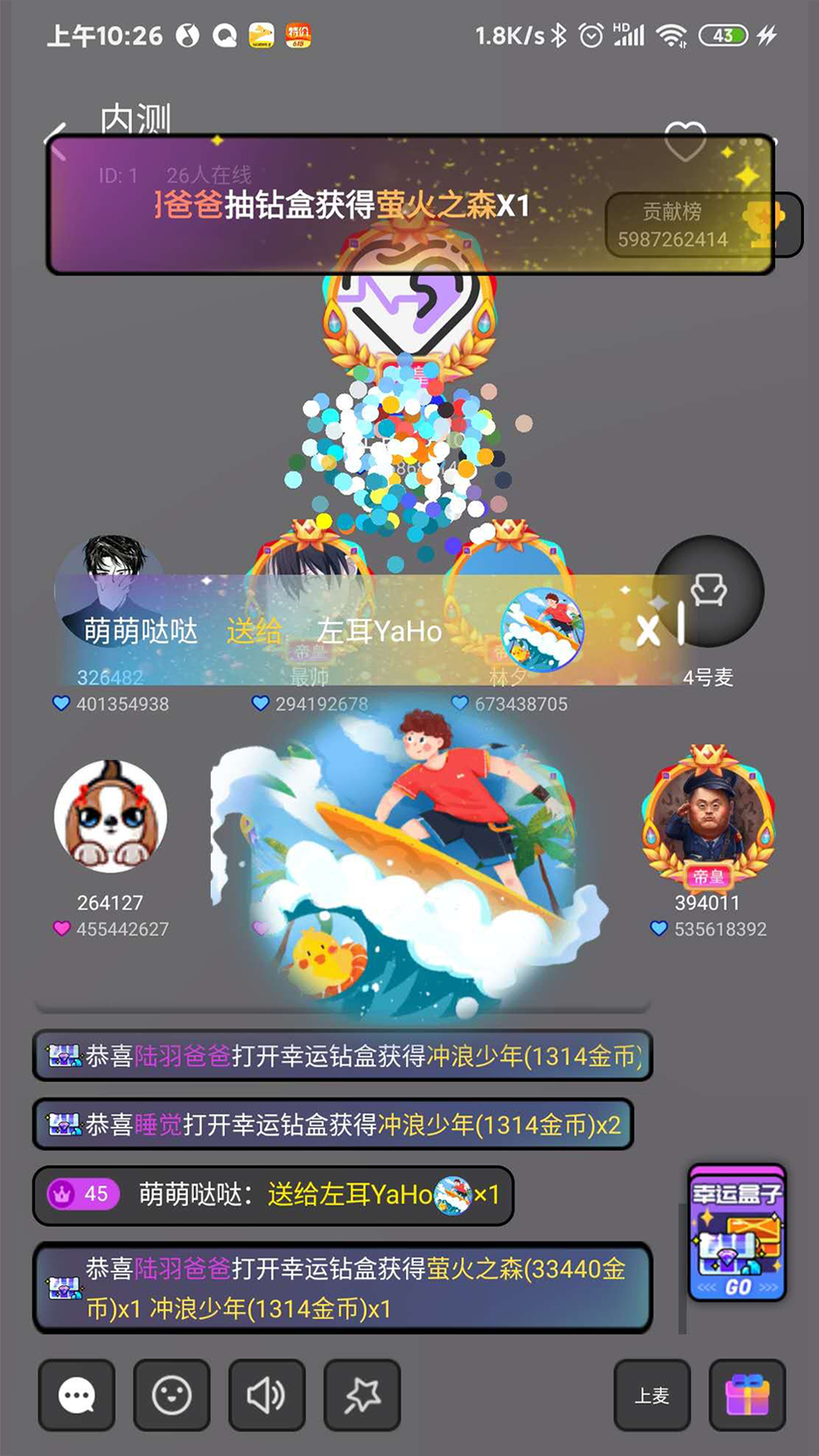
Task: Open the gift panel
Action: [747, 1395]
